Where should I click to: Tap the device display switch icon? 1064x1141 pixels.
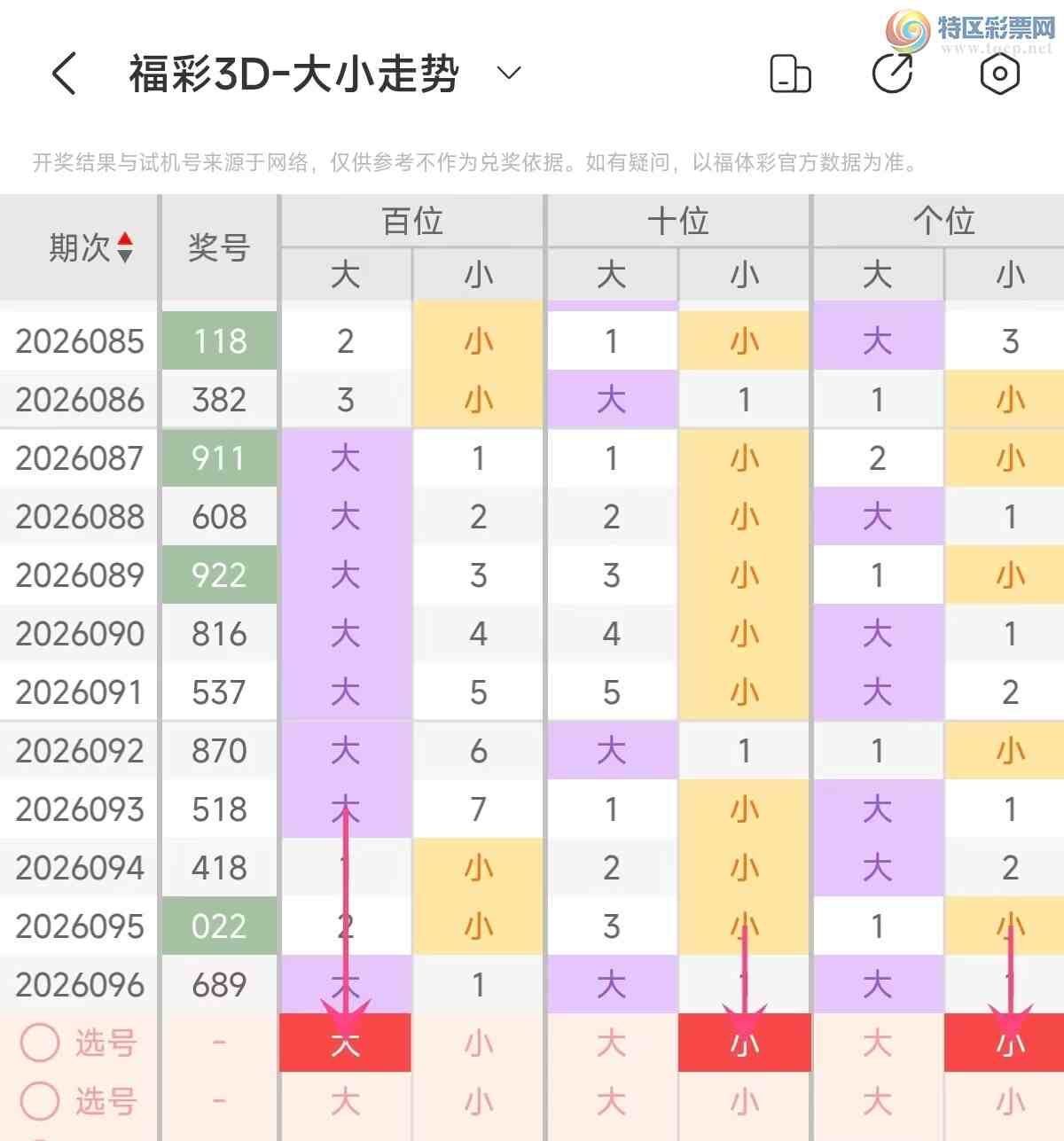(x=790, y=74)
